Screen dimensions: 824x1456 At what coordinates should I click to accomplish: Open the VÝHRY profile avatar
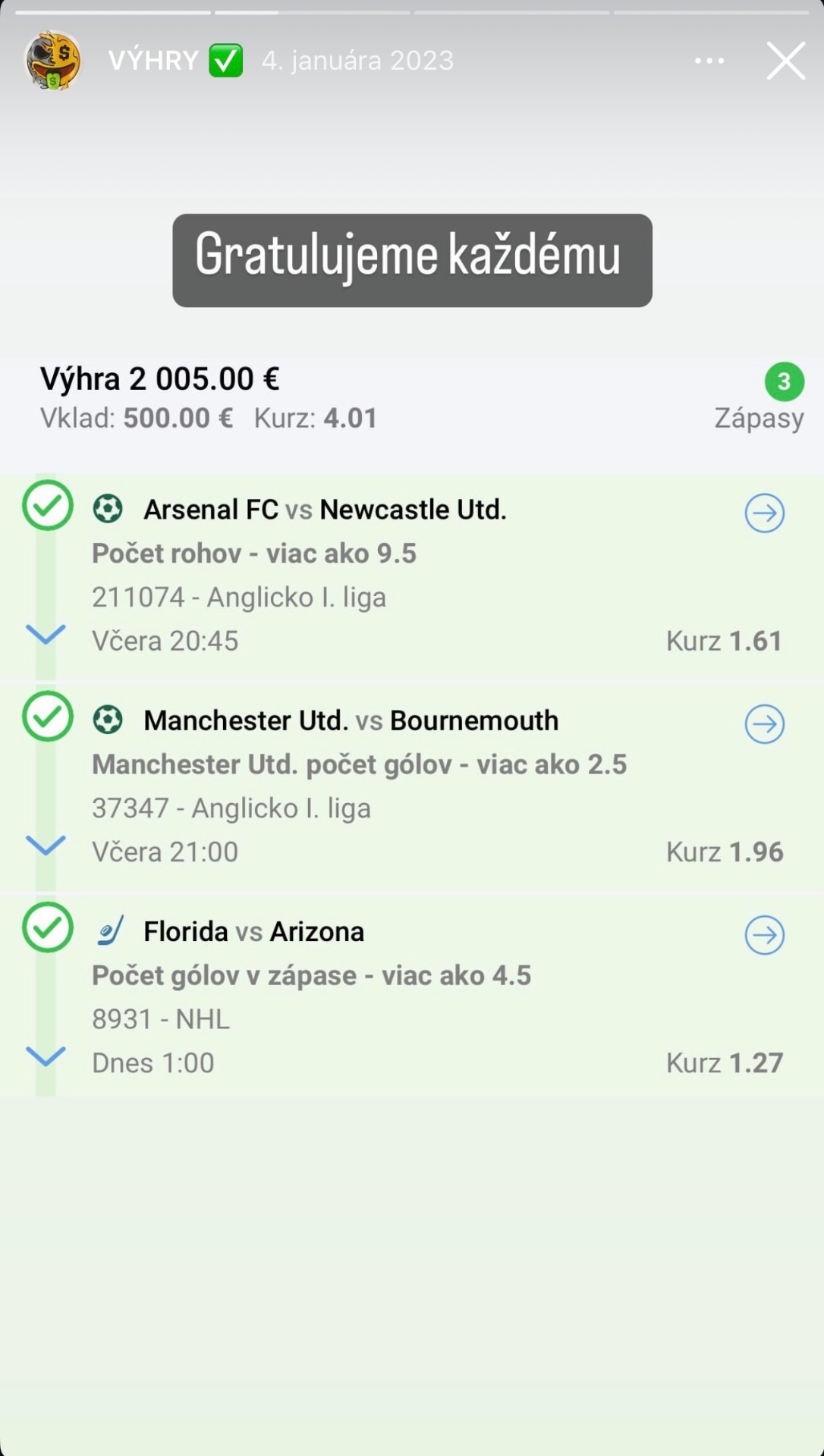coord(52,61)
